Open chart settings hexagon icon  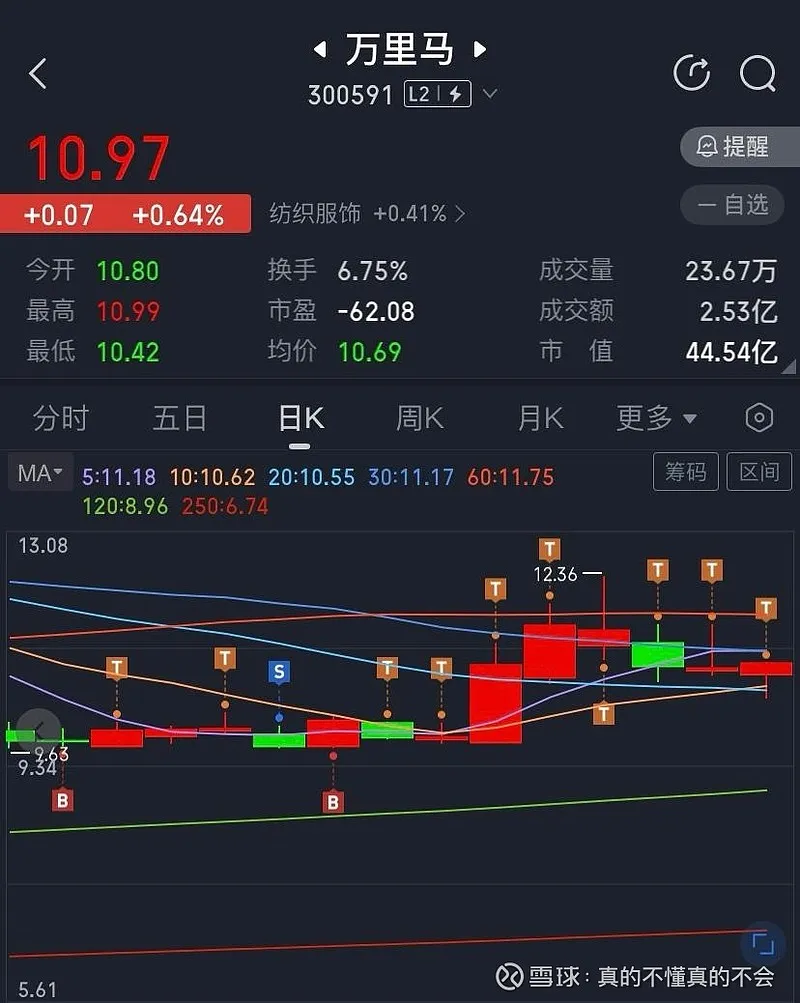(759, 418)
